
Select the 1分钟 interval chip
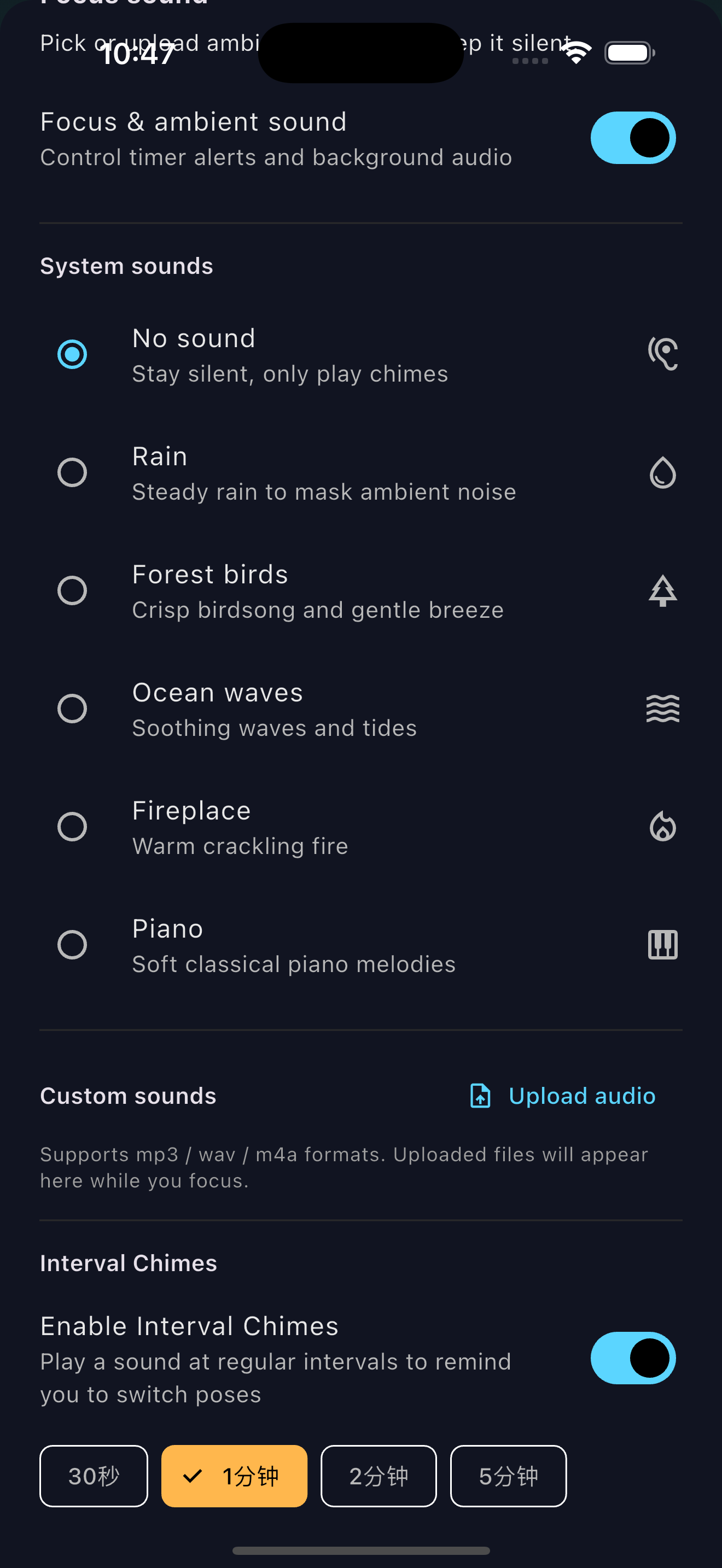coord(234,1476)
